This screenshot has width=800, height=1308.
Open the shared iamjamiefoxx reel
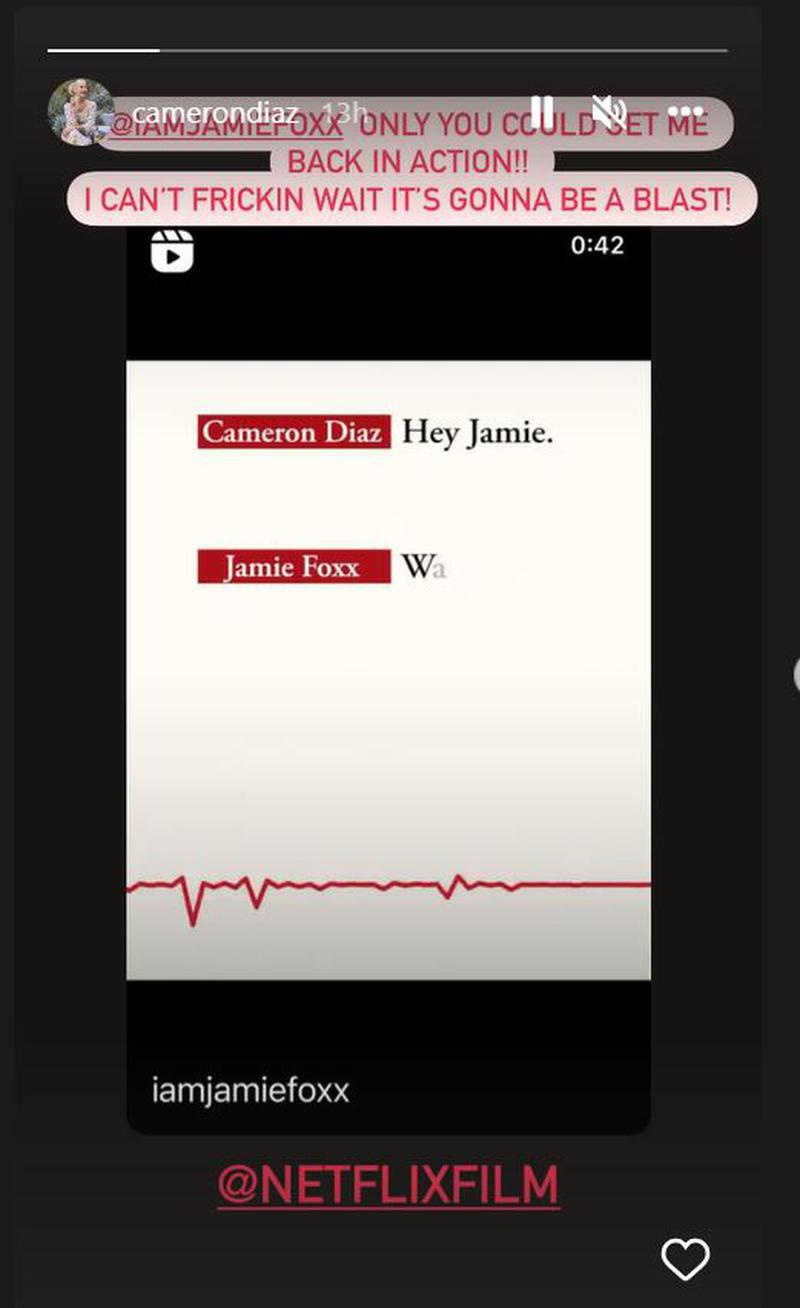pyautogui.click(x=388, y=670)
